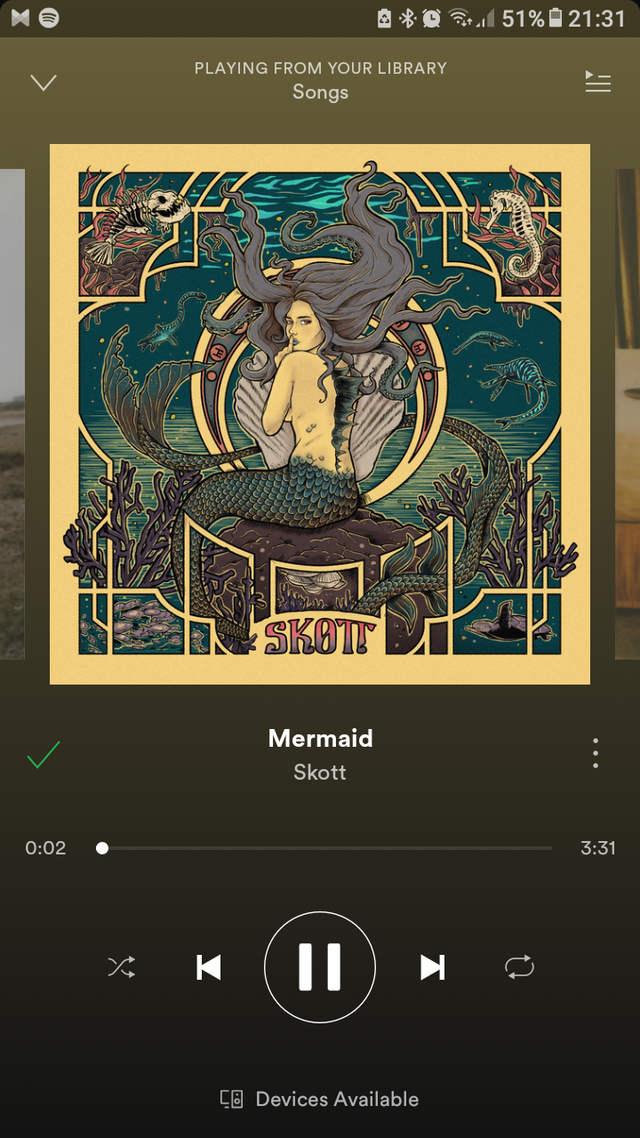Open more options for Mermaid
Viewport: 640px width, 1138px height.
coord(595,753)
